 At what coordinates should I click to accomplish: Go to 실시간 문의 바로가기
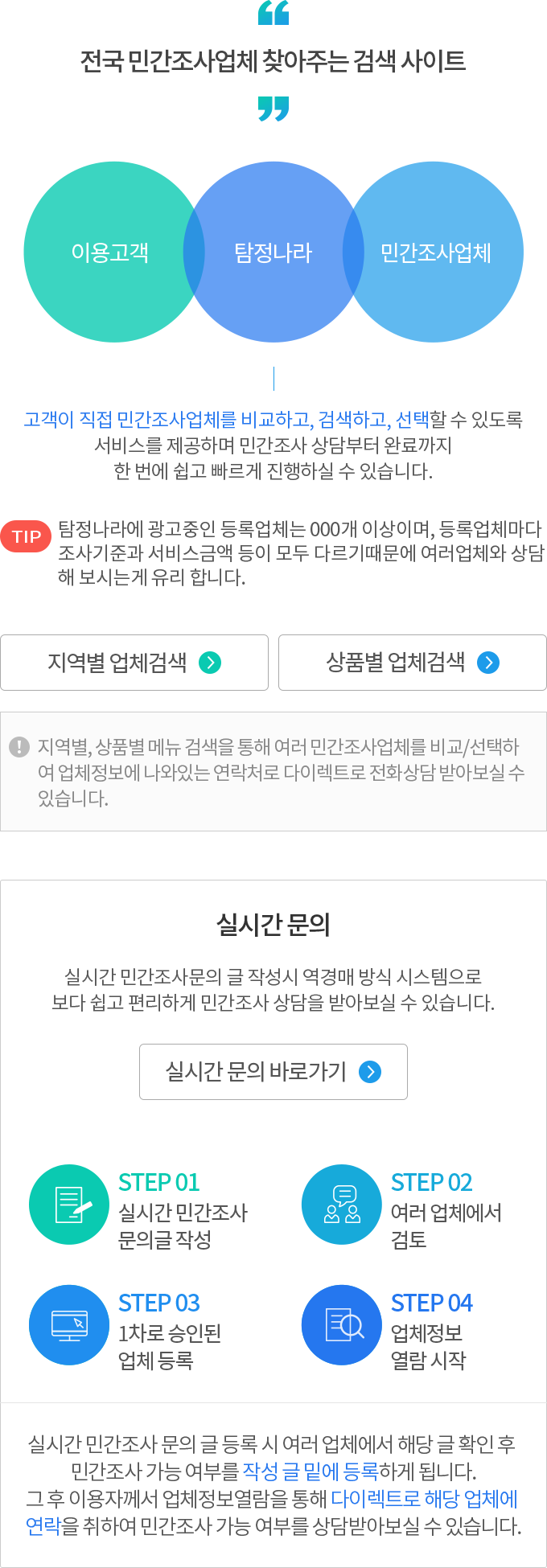coord(273,1072)
